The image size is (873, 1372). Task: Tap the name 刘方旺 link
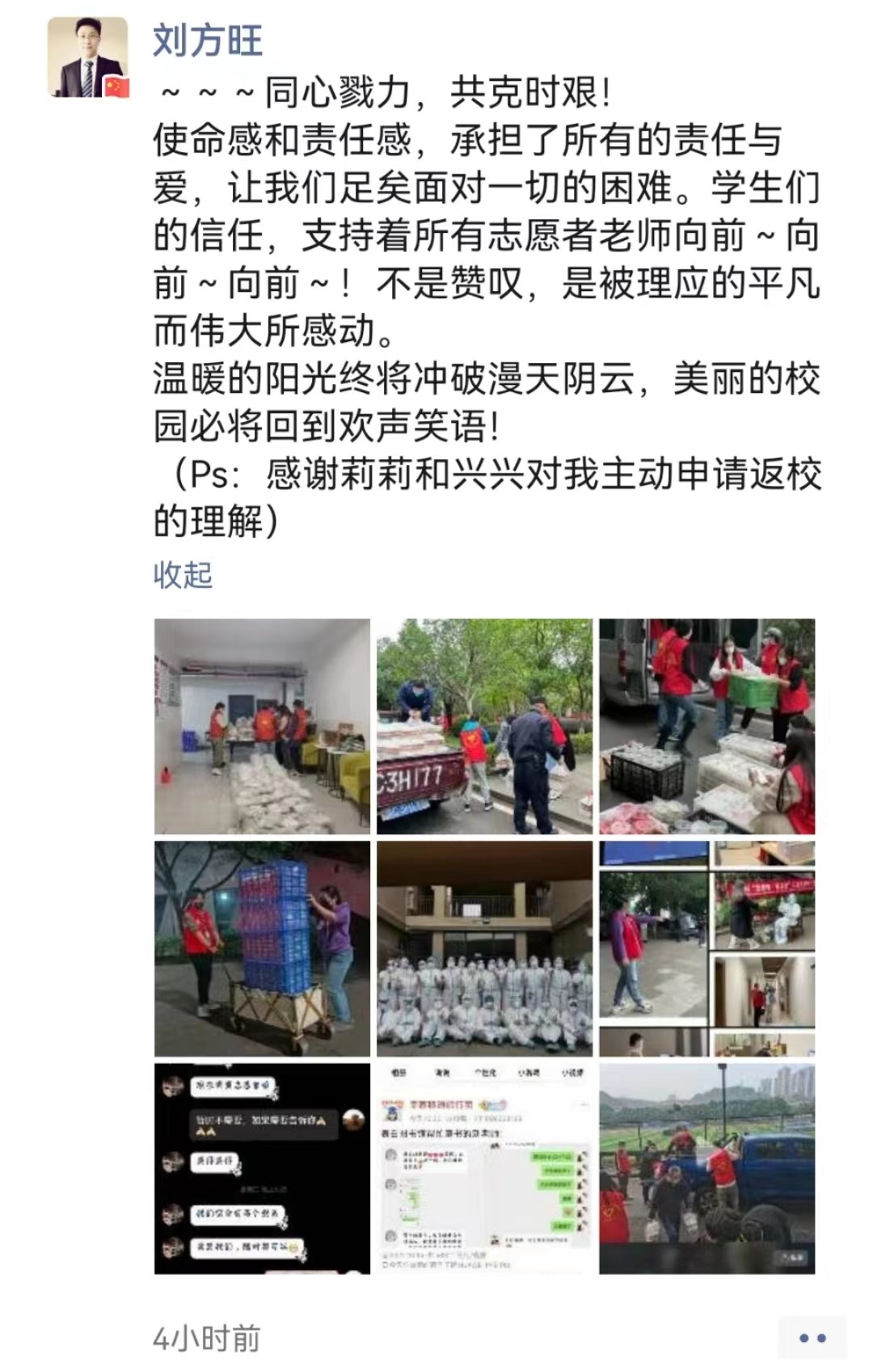pyautogui.click(x=208, y=41)
